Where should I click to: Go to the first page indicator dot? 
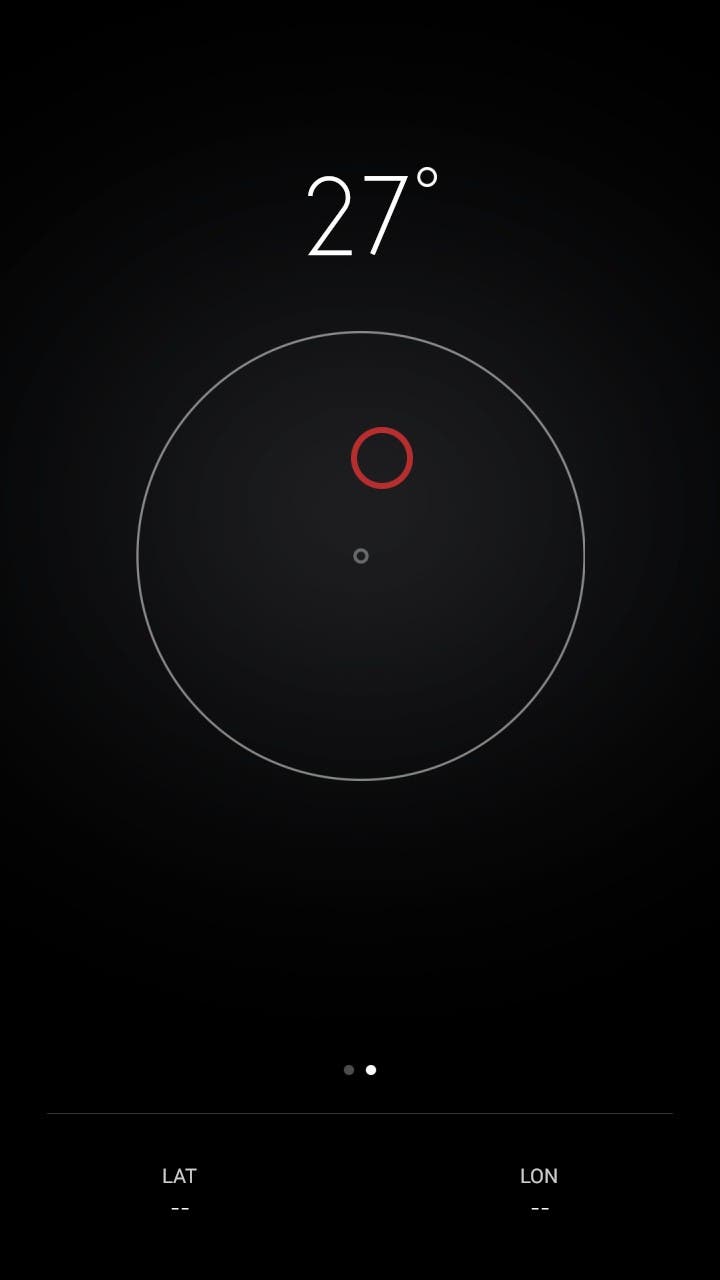(349, 1070)
